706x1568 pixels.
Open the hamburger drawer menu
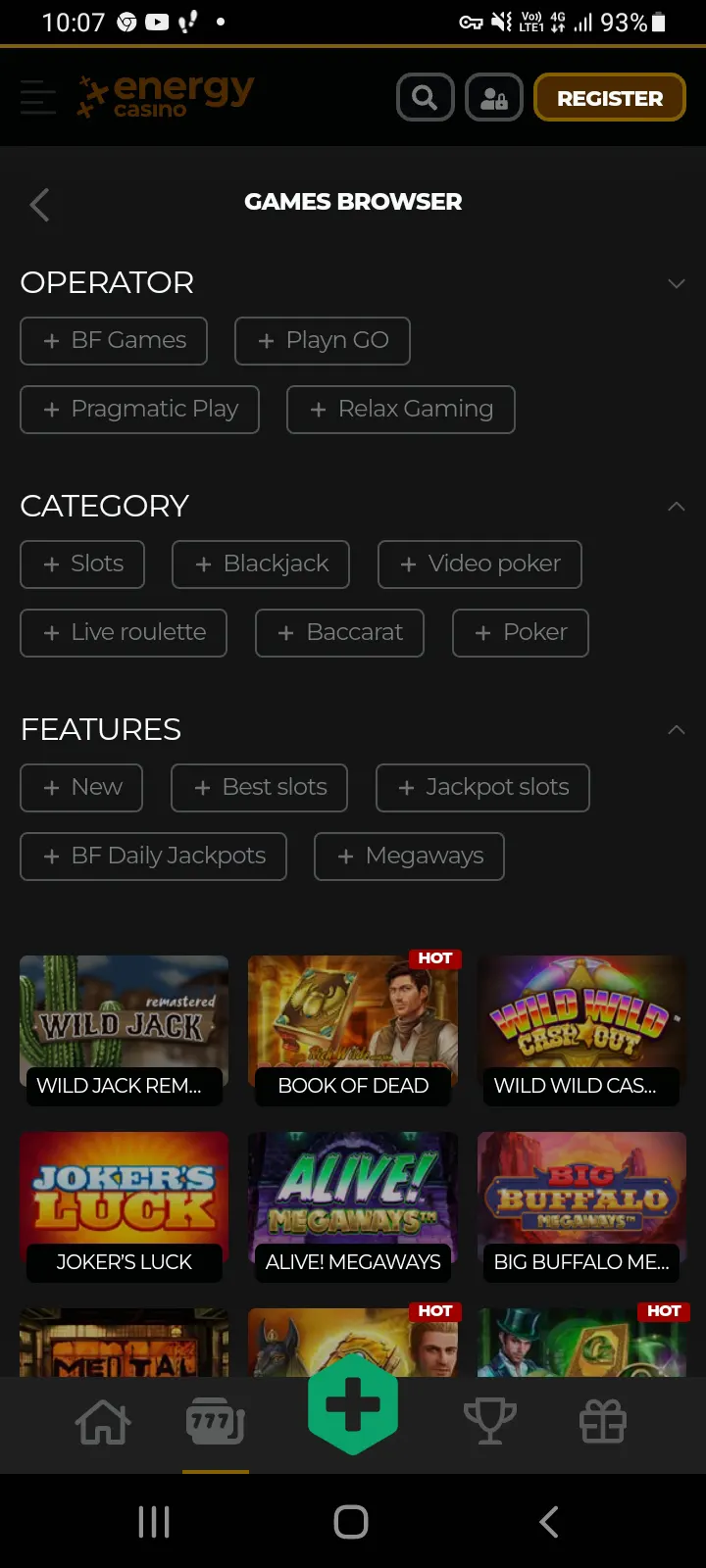click(x=38, y=98)
